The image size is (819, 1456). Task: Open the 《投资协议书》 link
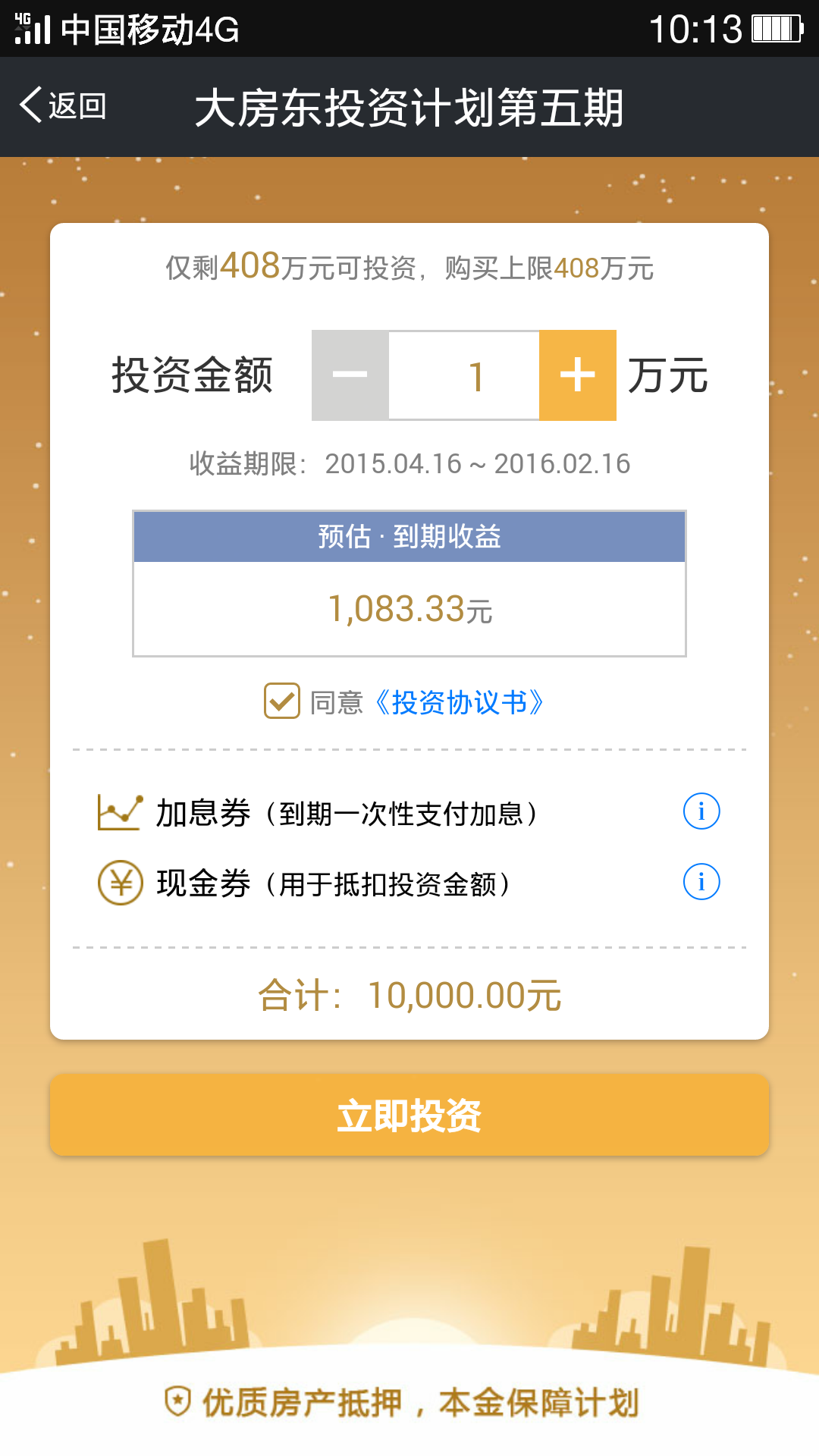pyautogui.click(x=460, y=703)
